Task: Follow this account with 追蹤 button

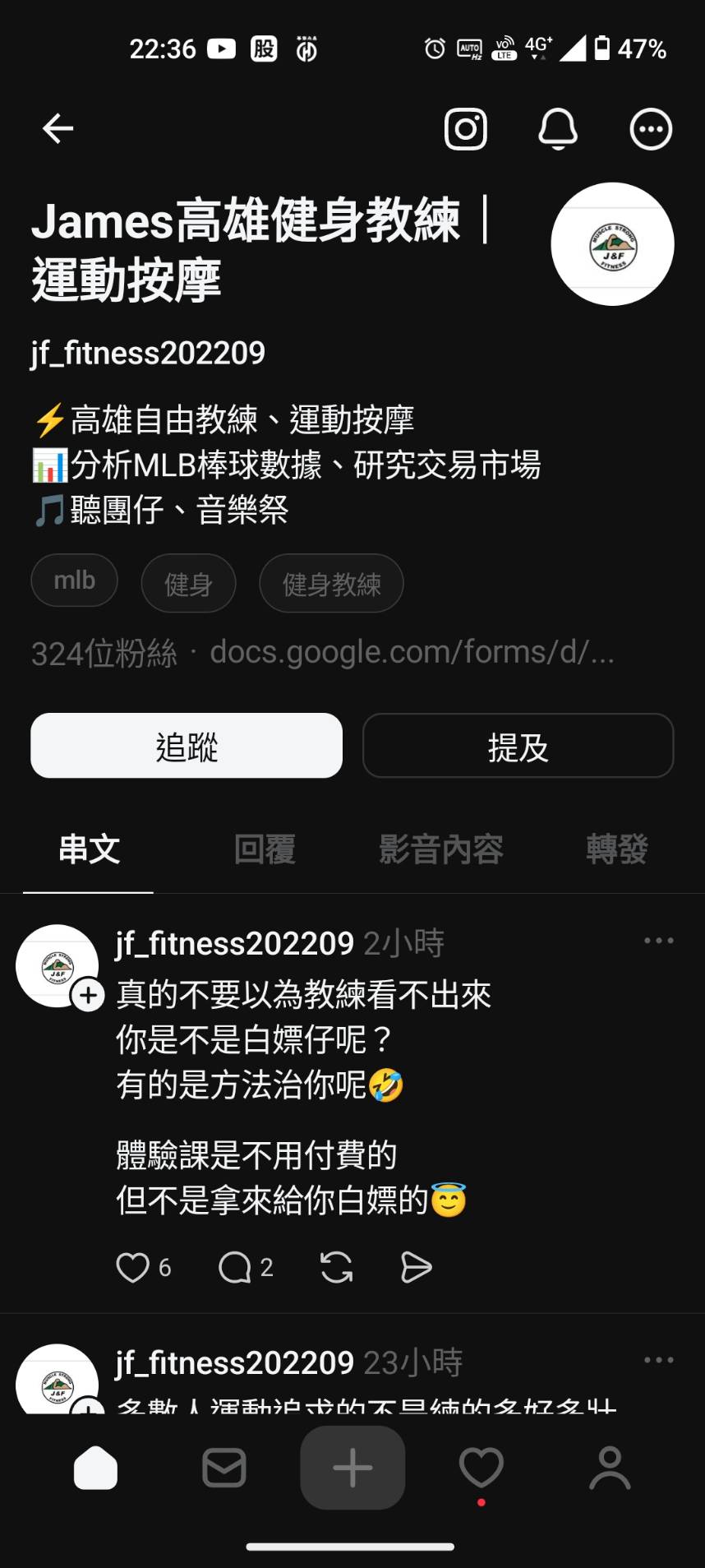Action: 187,746
